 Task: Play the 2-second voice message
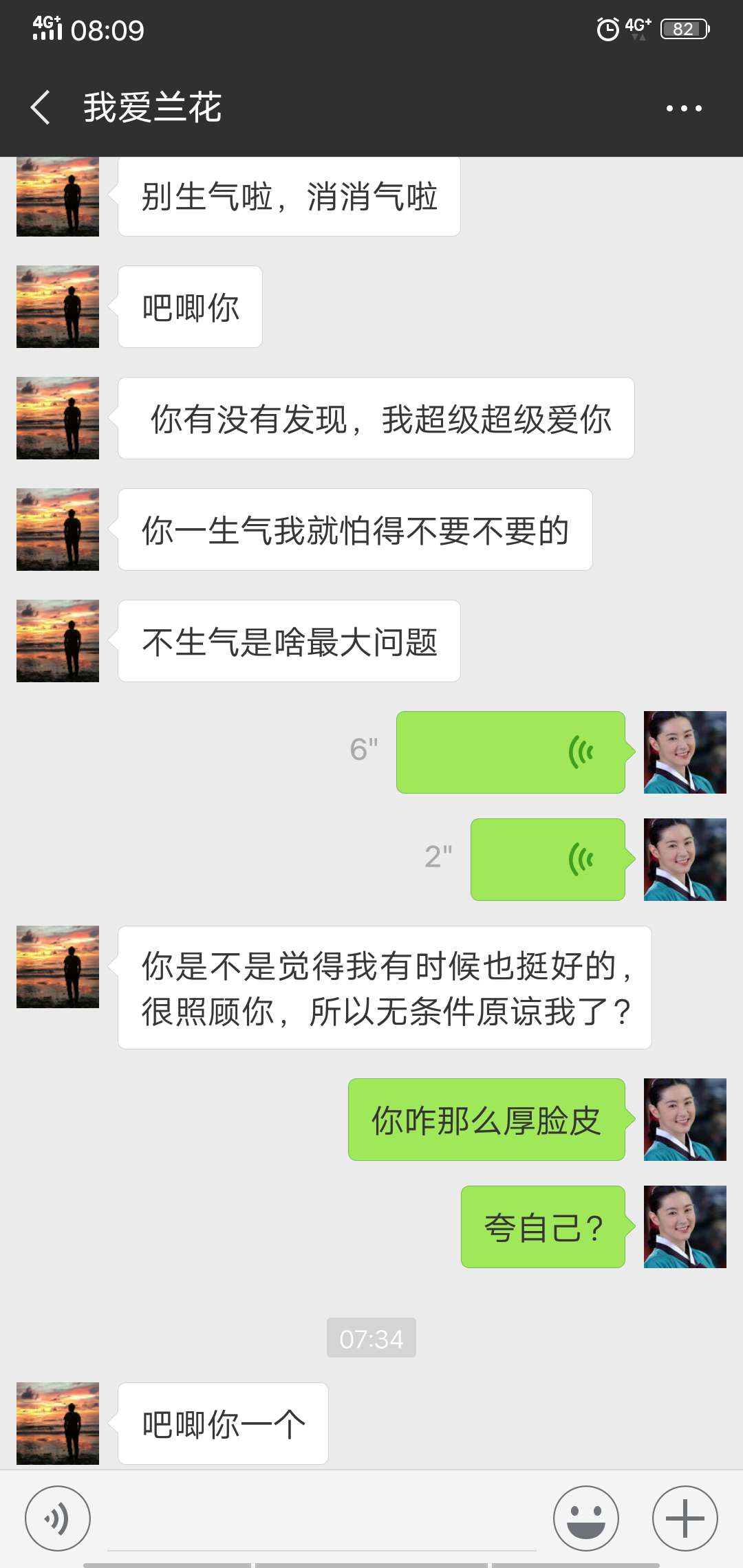pos(547,858)
